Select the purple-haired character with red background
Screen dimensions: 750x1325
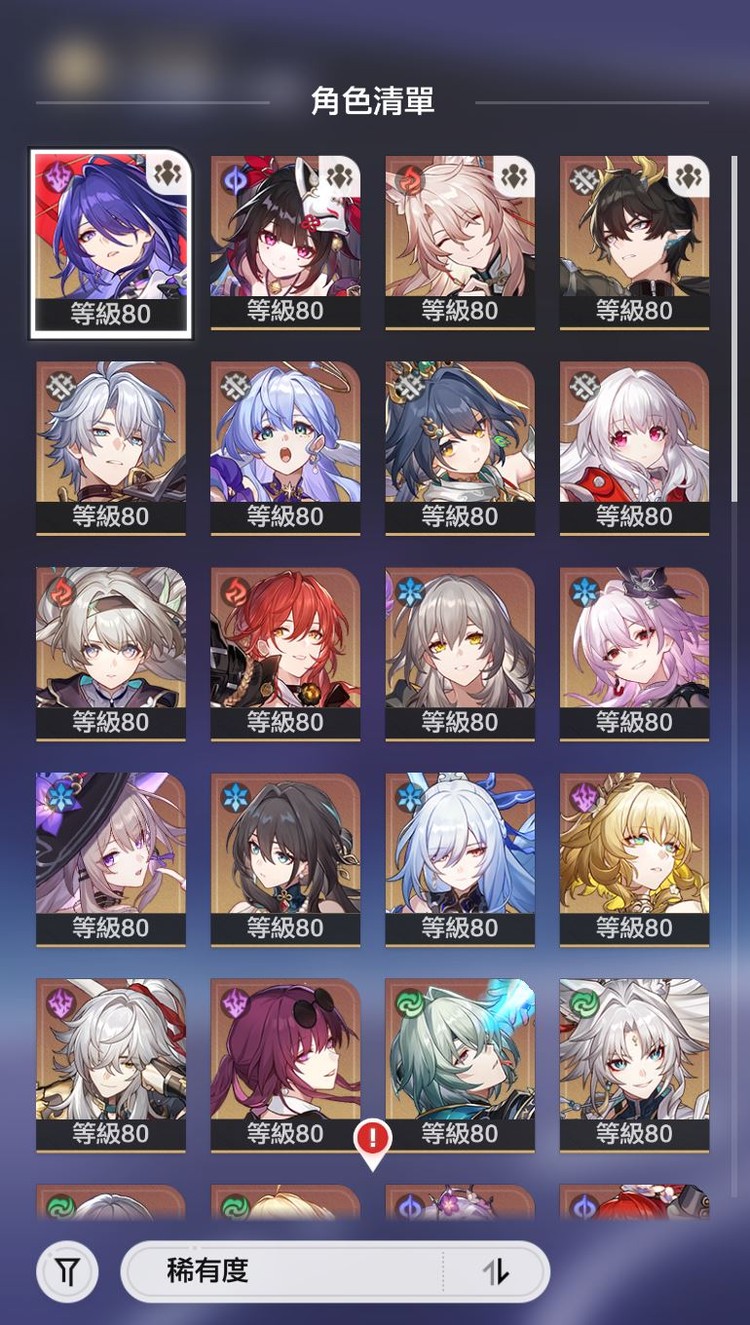[x=110, y=240]
